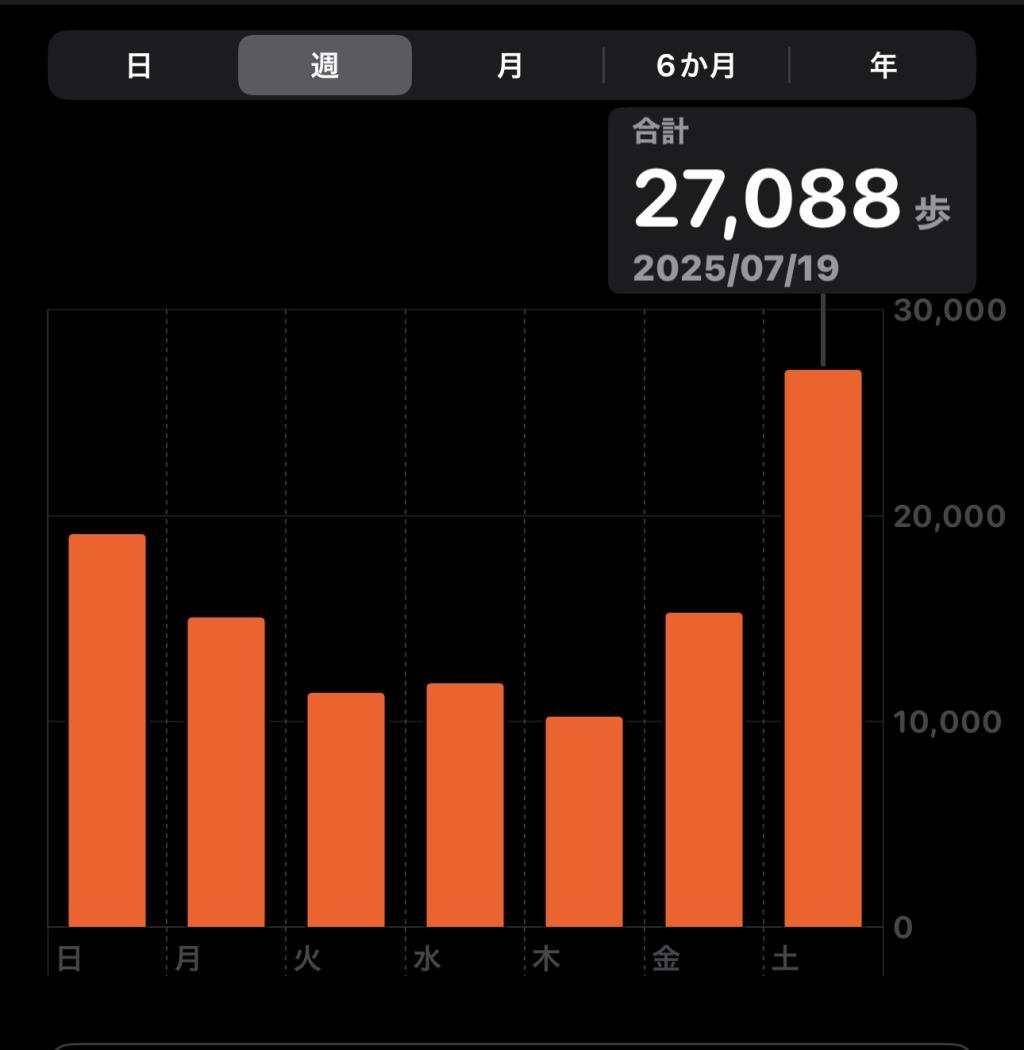
Task: Switch to the 年 (year) view
Action: click(x=882, y=66)
